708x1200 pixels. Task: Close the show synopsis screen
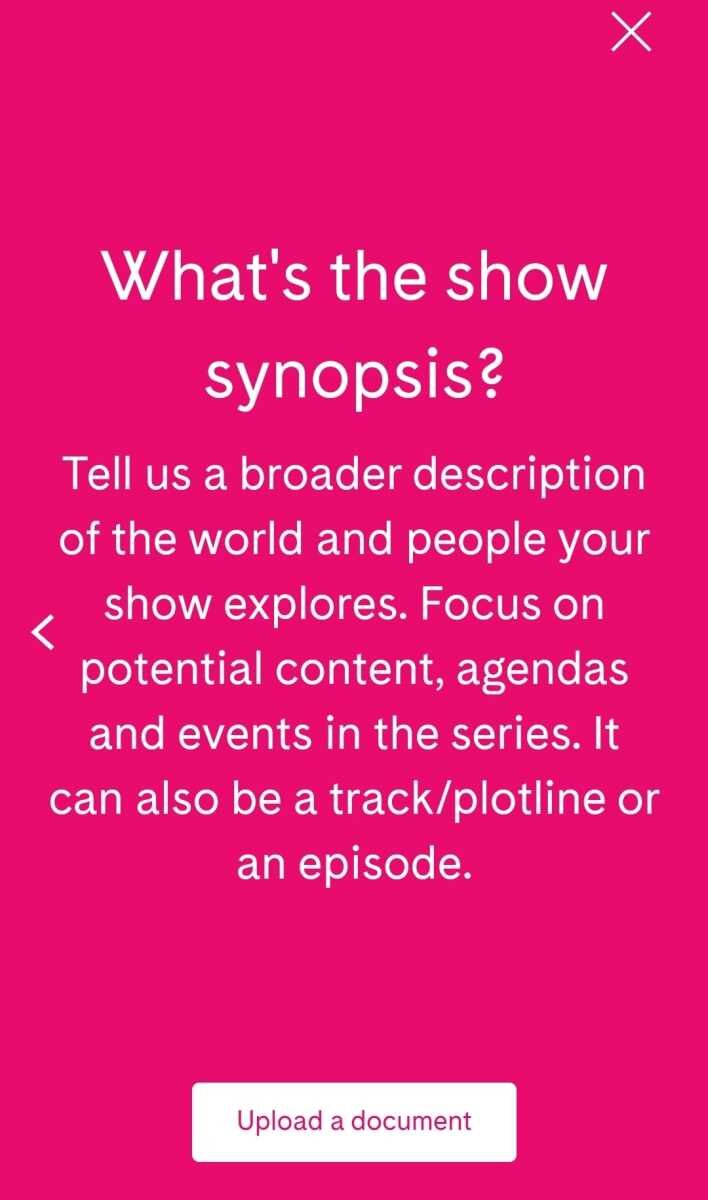631,32
